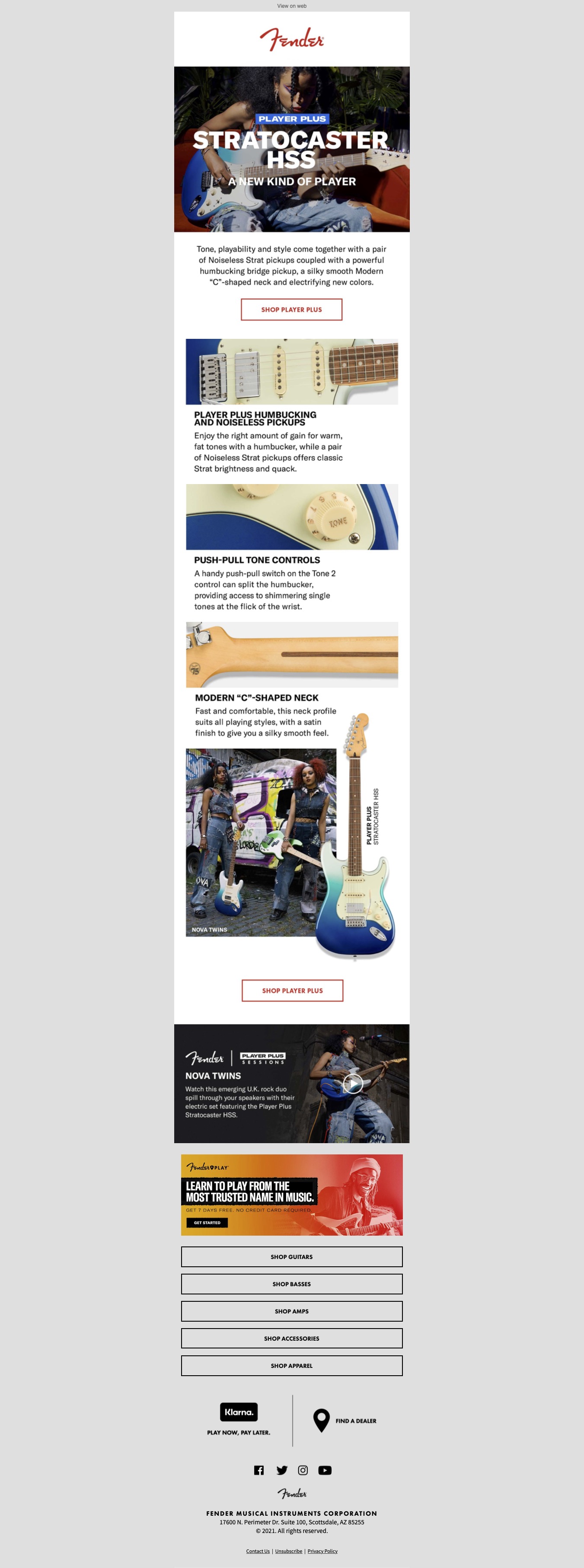Open Fender's Instagram profile

303,1470
